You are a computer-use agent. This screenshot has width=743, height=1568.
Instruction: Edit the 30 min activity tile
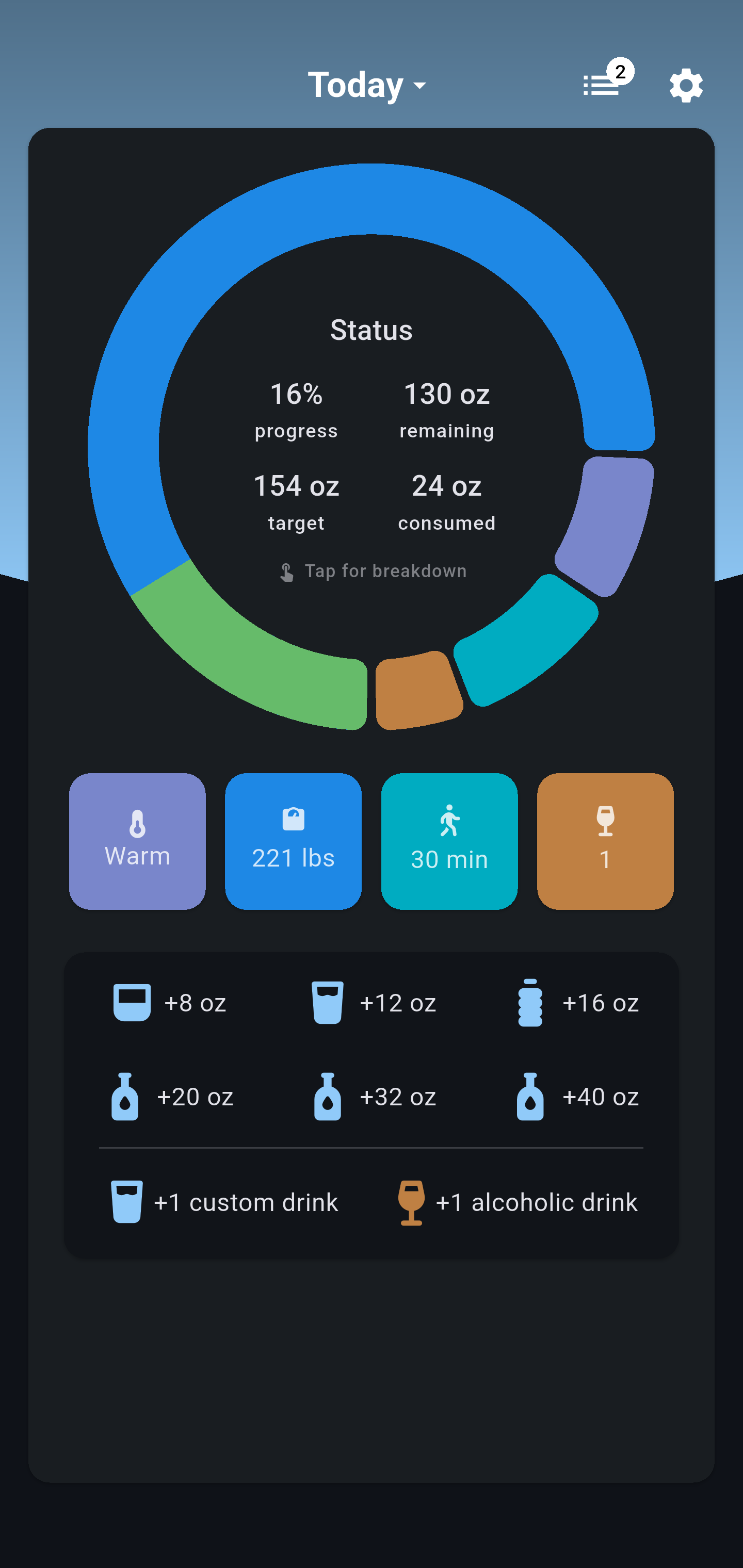[x=449, y=841]
